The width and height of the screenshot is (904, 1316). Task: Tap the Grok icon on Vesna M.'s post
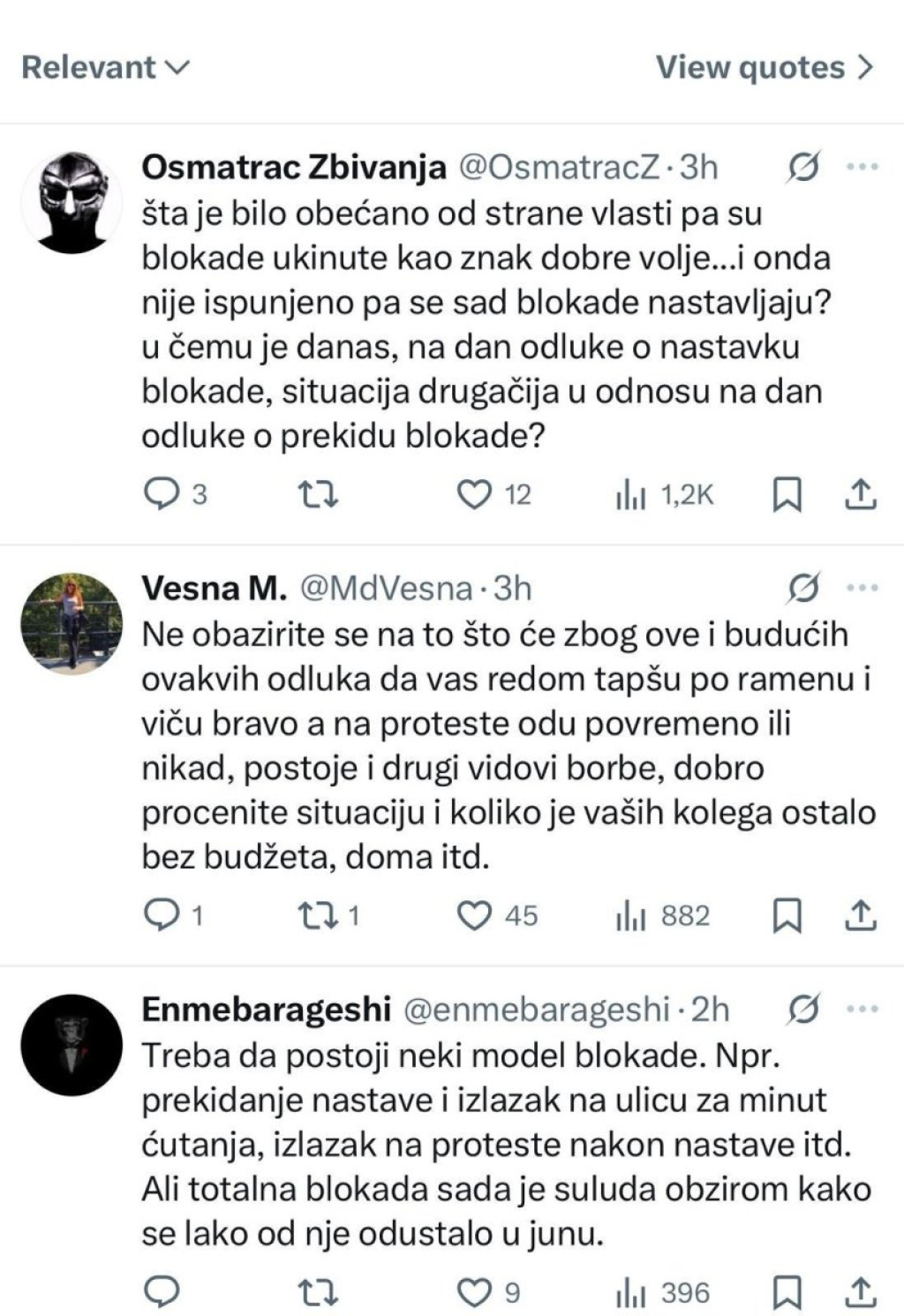(x=803, y=588)
